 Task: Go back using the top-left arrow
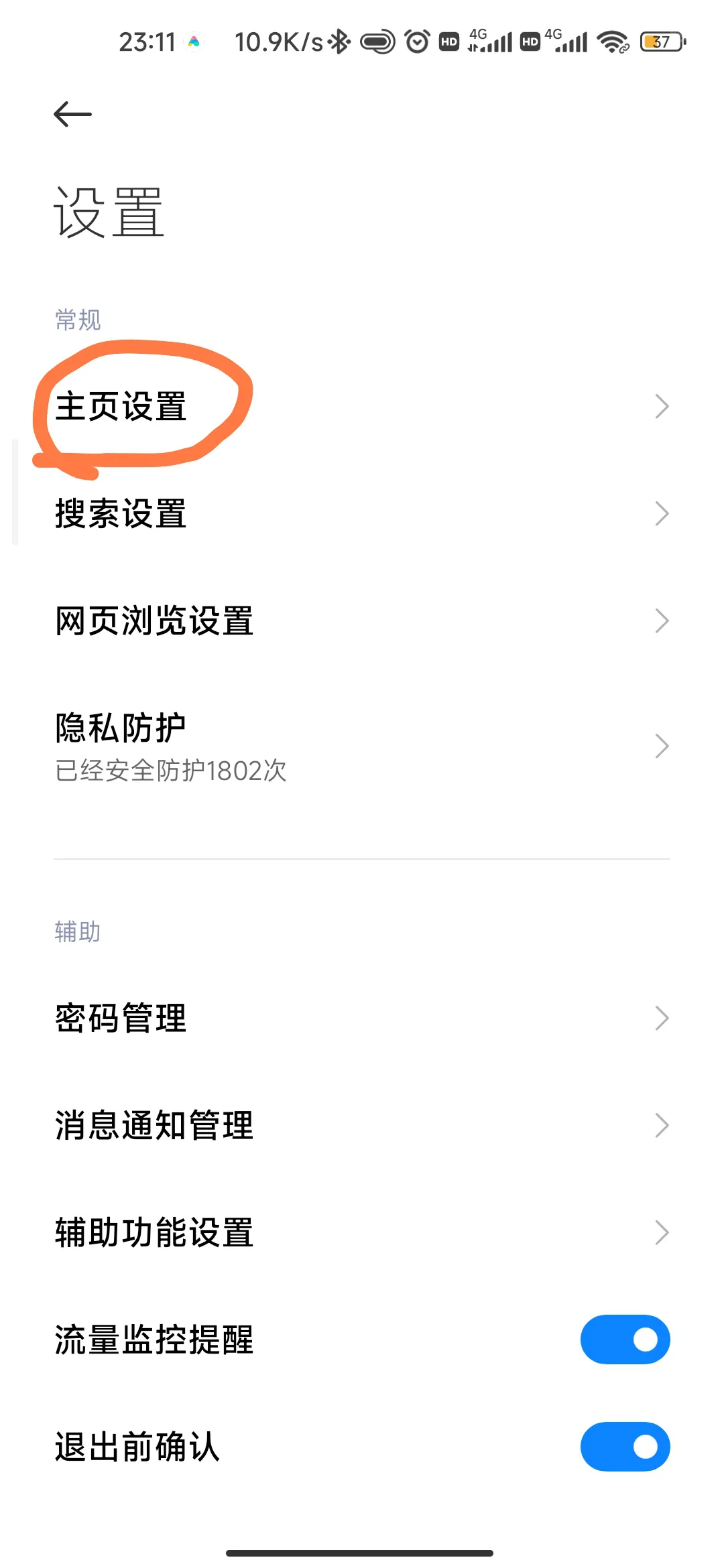point(72,114)
